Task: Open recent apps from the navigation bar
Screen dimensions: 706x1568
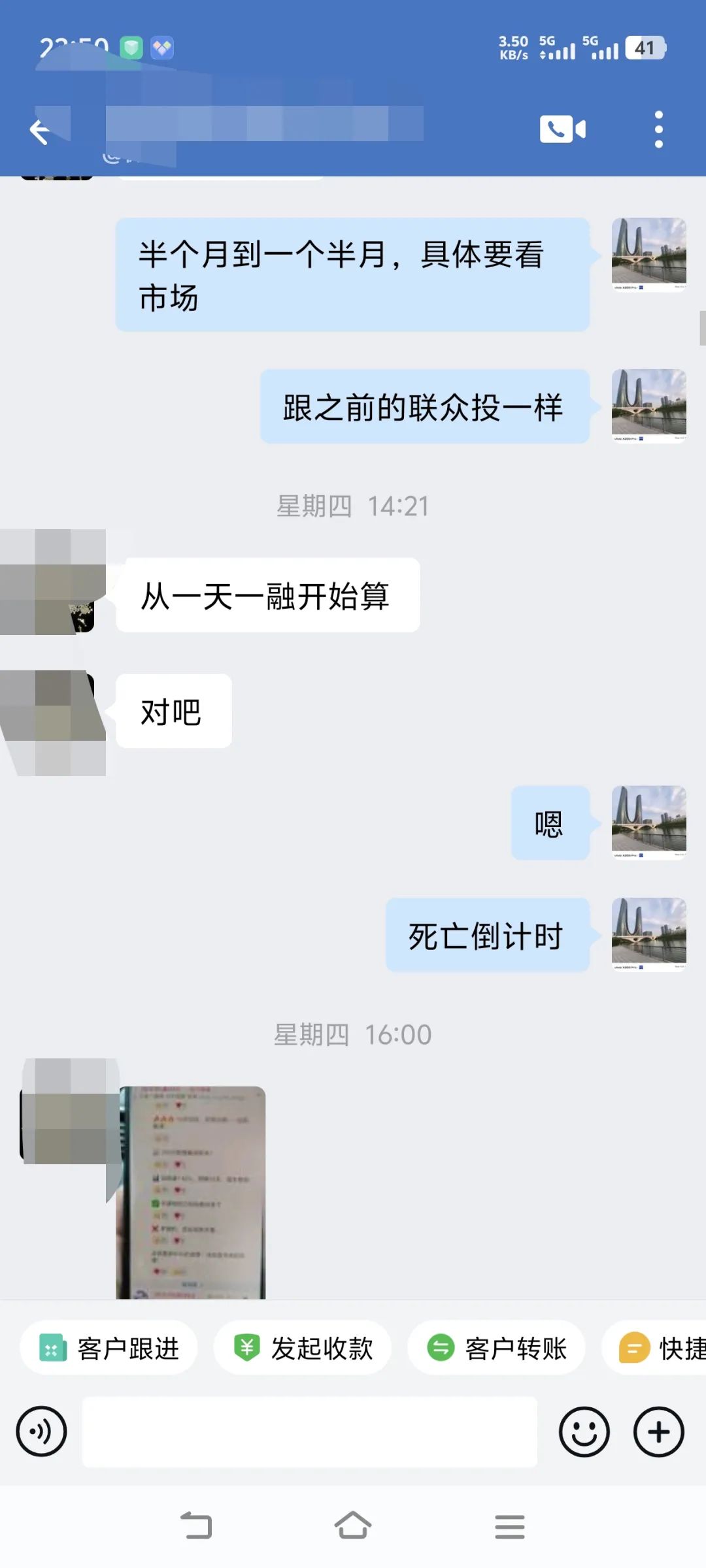Action: point(509,1527)
